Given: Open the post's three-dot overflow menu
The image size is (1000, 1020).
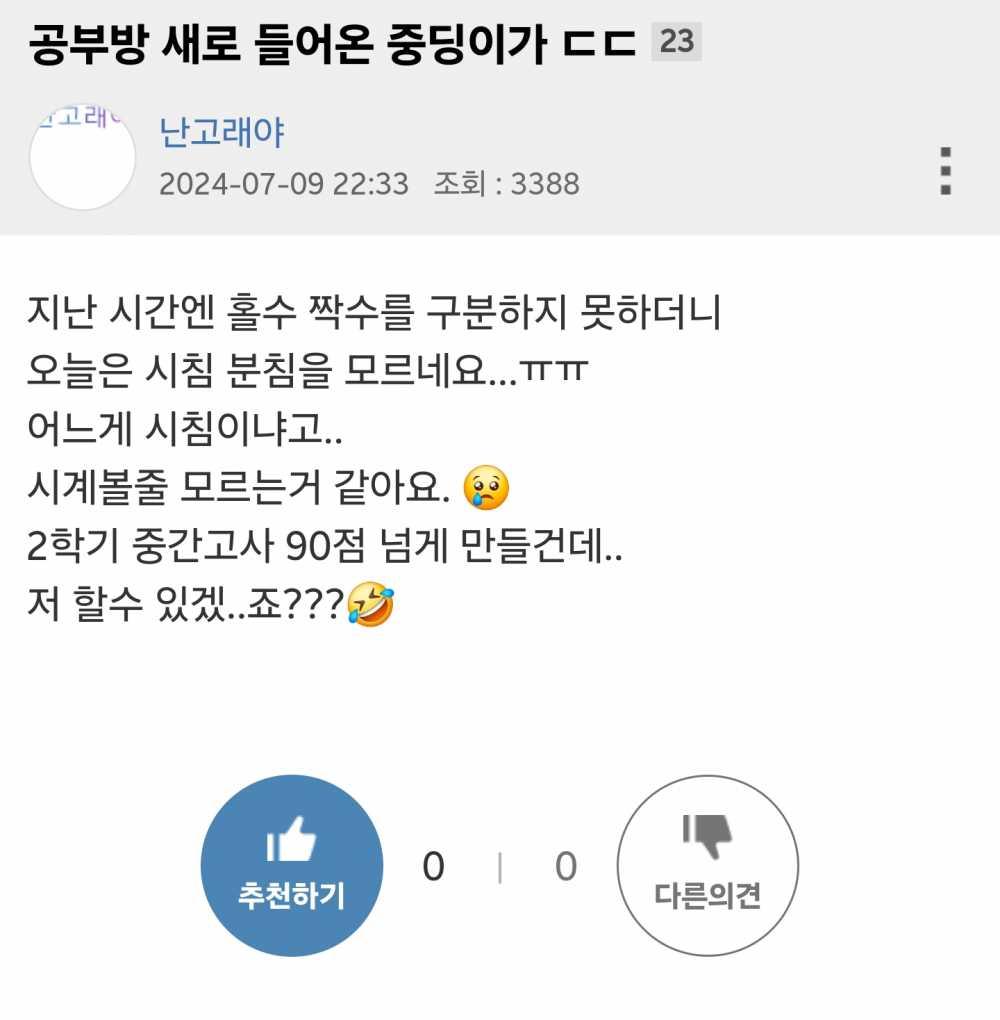Looking at the screenshot, I should pyautogui.click(x=945, y=171).
